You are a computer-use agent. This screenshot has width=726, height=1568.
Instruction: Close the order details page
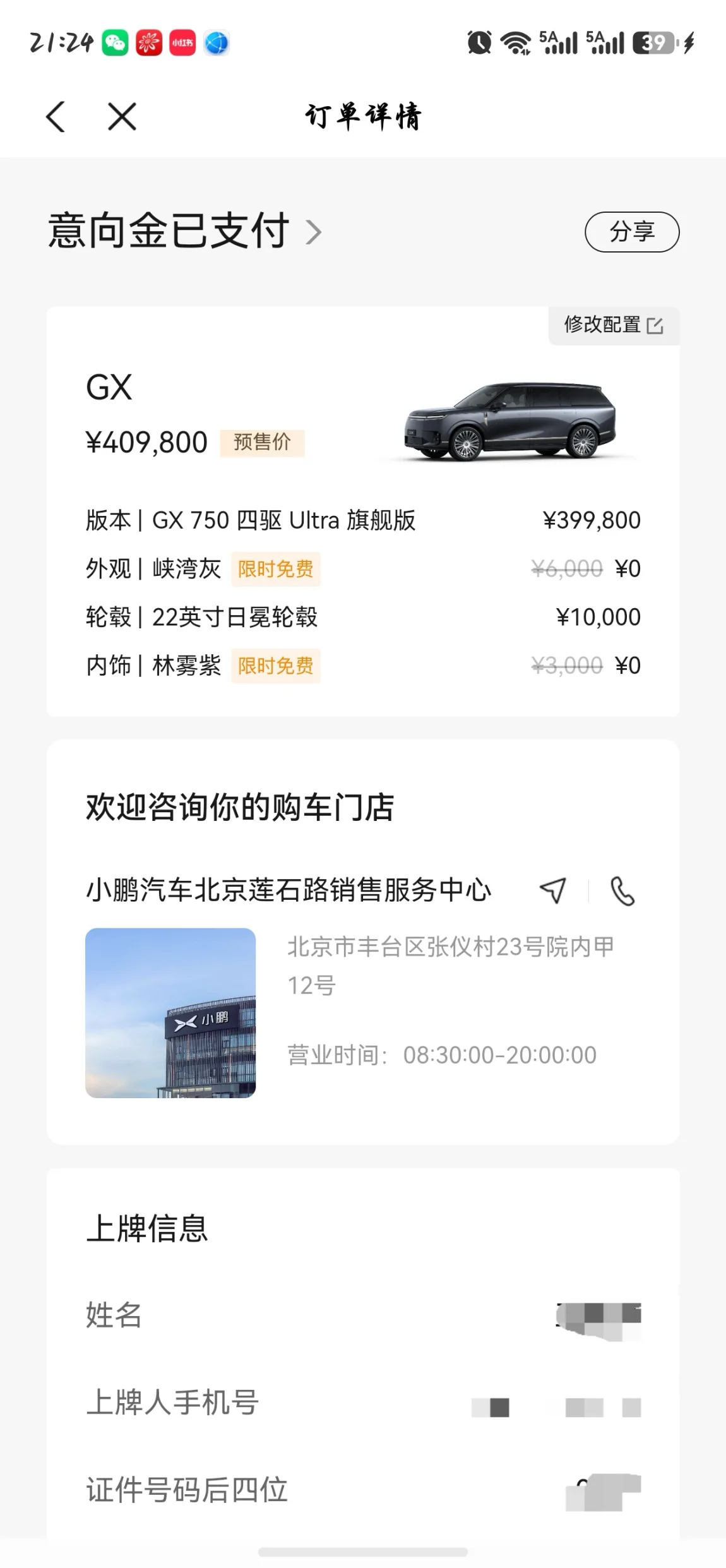click(122, 117)
